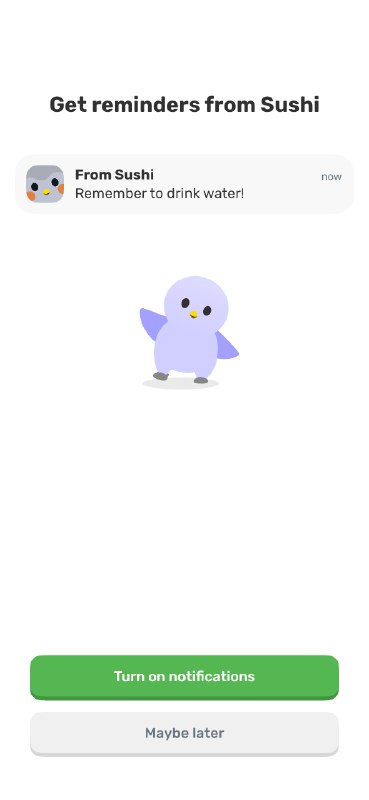
Task: Choose Maybe later
Action: [184, 734]
